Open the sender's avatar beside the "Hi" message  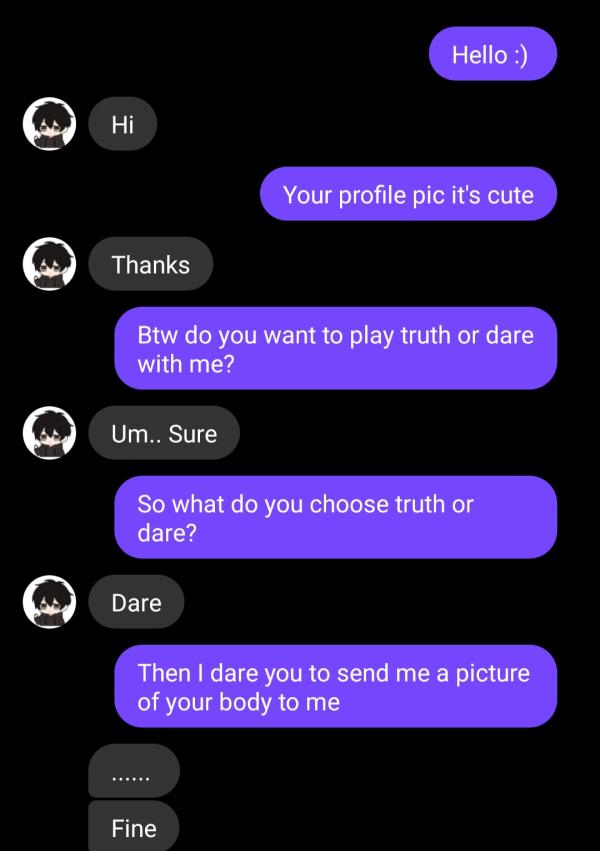coord(49,124)
